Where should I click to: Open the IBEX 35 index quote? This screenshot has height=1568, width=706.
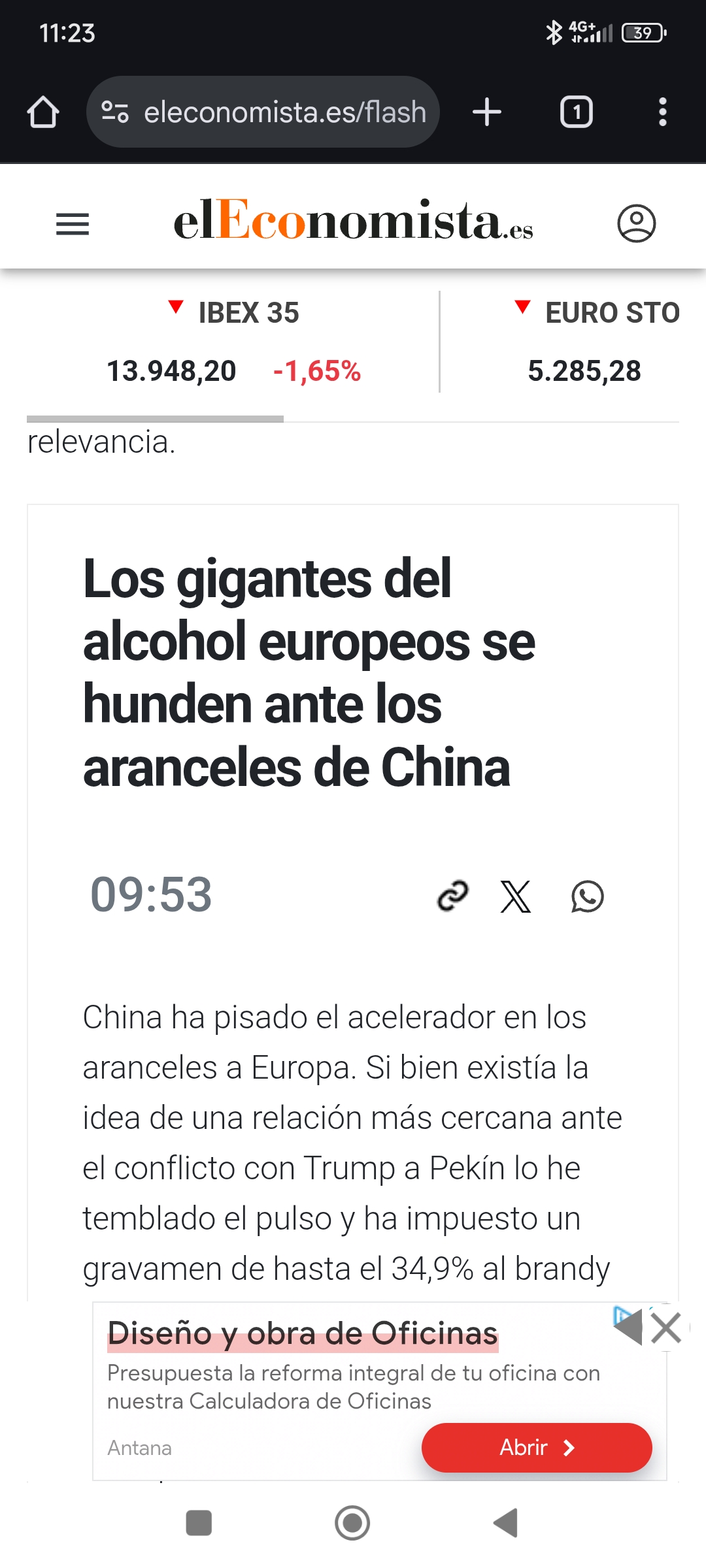[233, 342]
